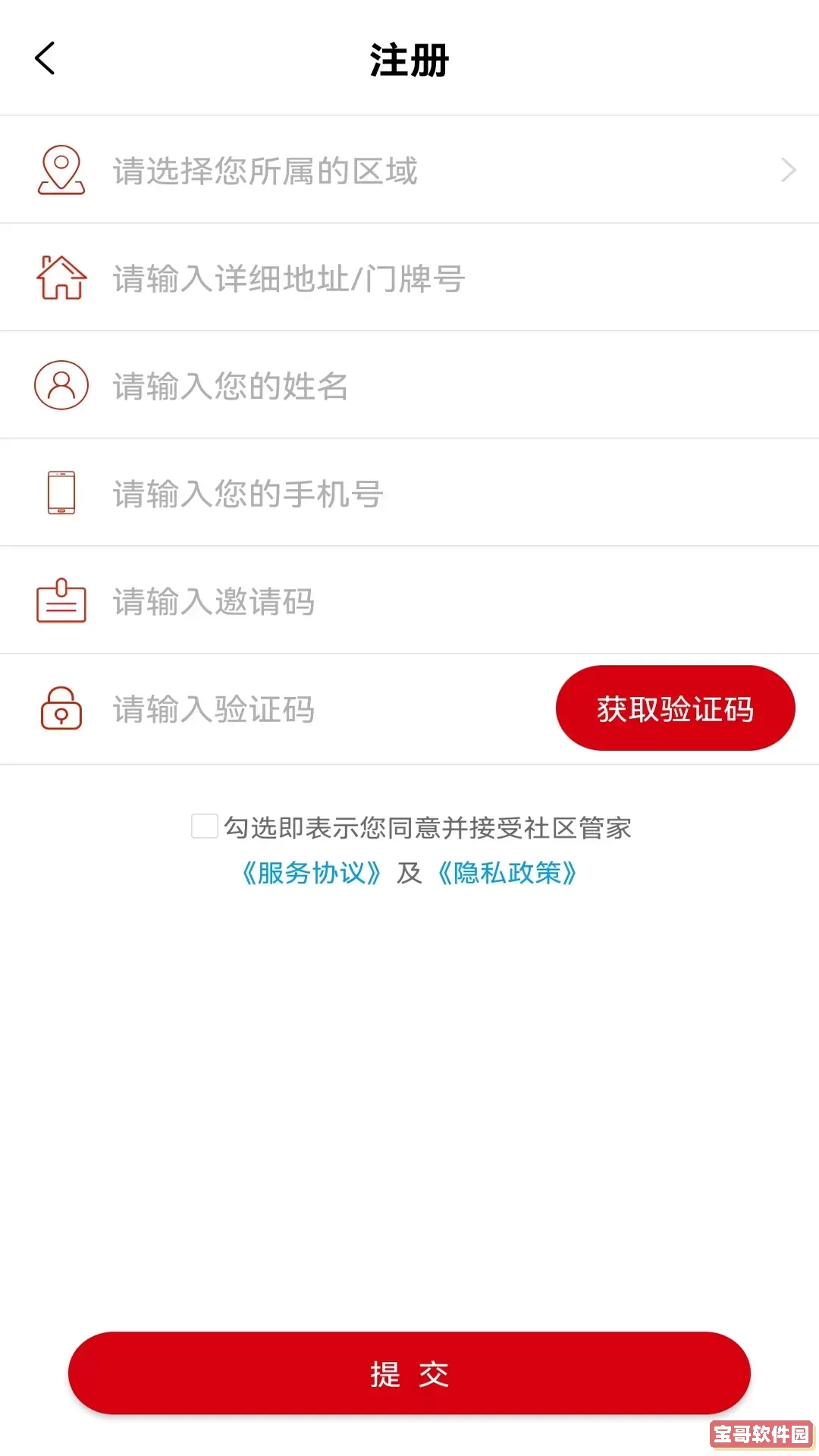This screenshot has height=1456, width=819.
Task: Click the 请输入您的手机号 input field
Action: 303,492
